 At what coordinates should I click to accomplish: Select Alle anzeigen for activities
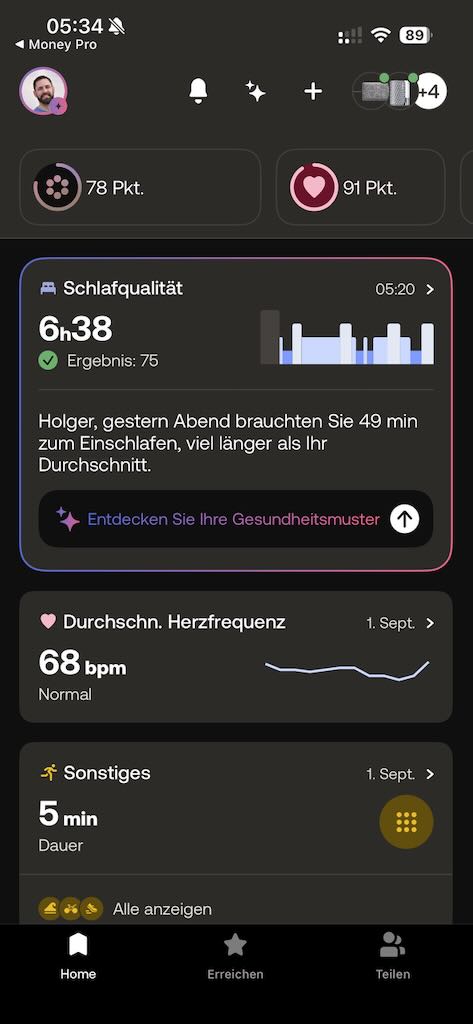[x=162, y=909]
